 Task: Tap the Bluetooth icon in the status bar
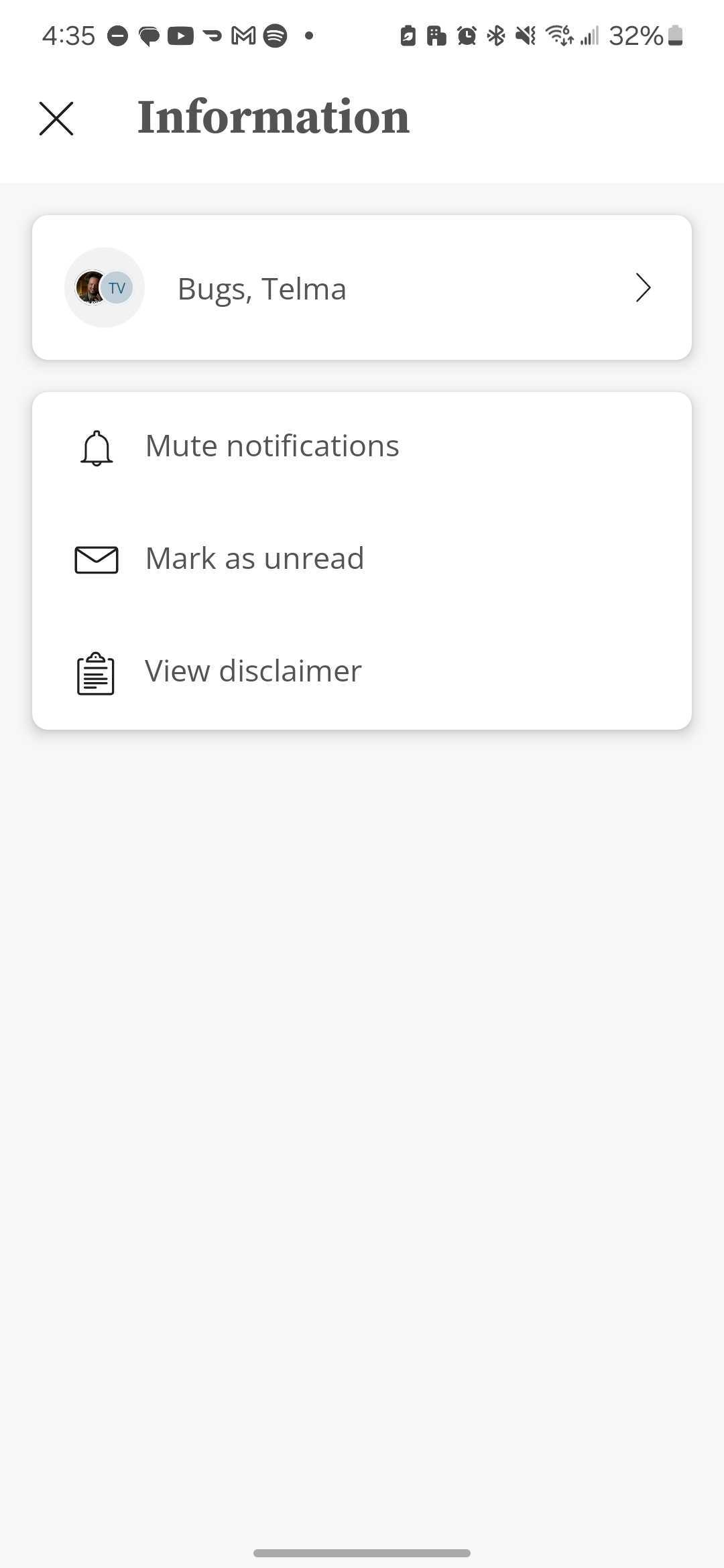coord(497,36)
